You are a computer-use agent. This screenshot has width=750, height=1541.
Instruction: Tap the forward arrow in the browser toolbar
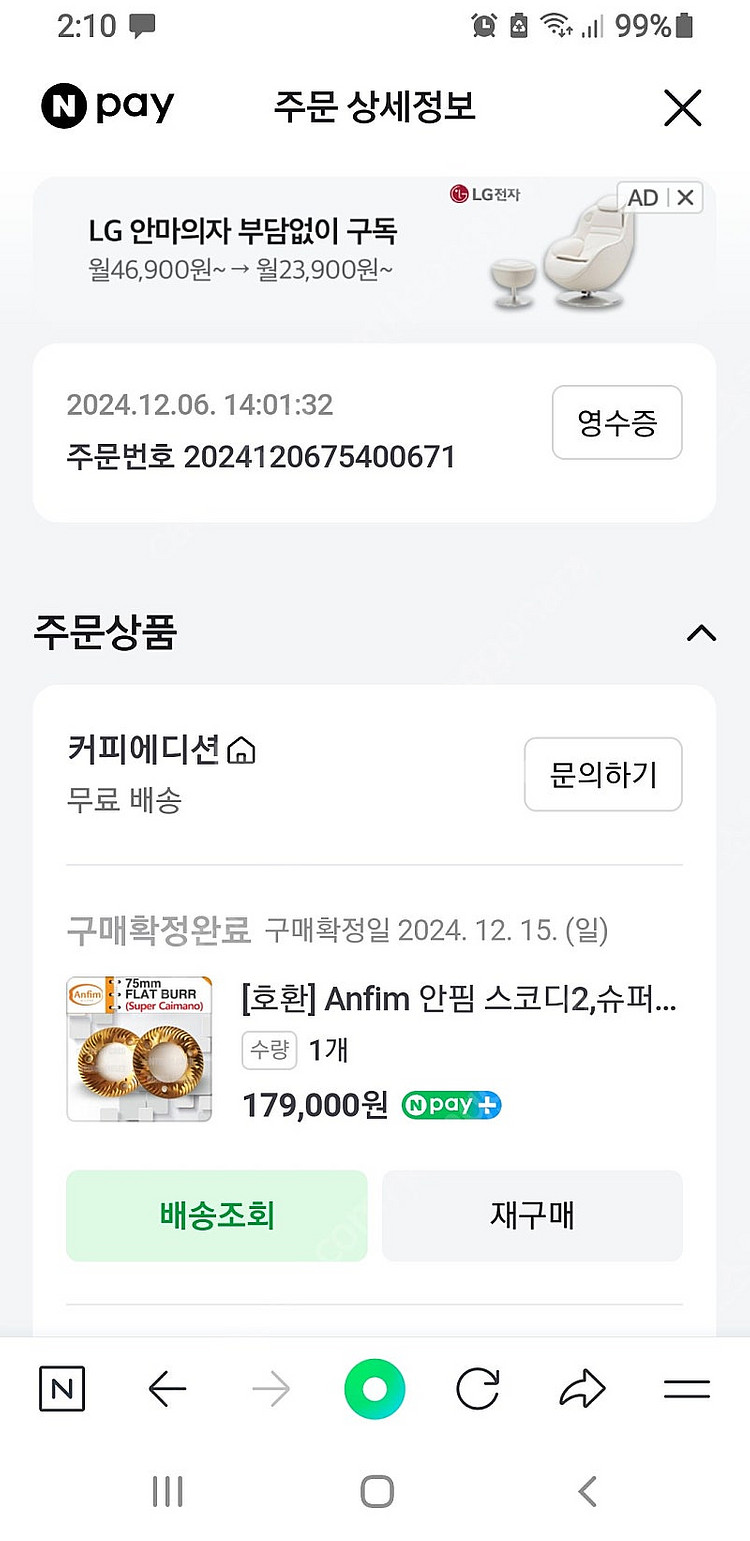272,1388
